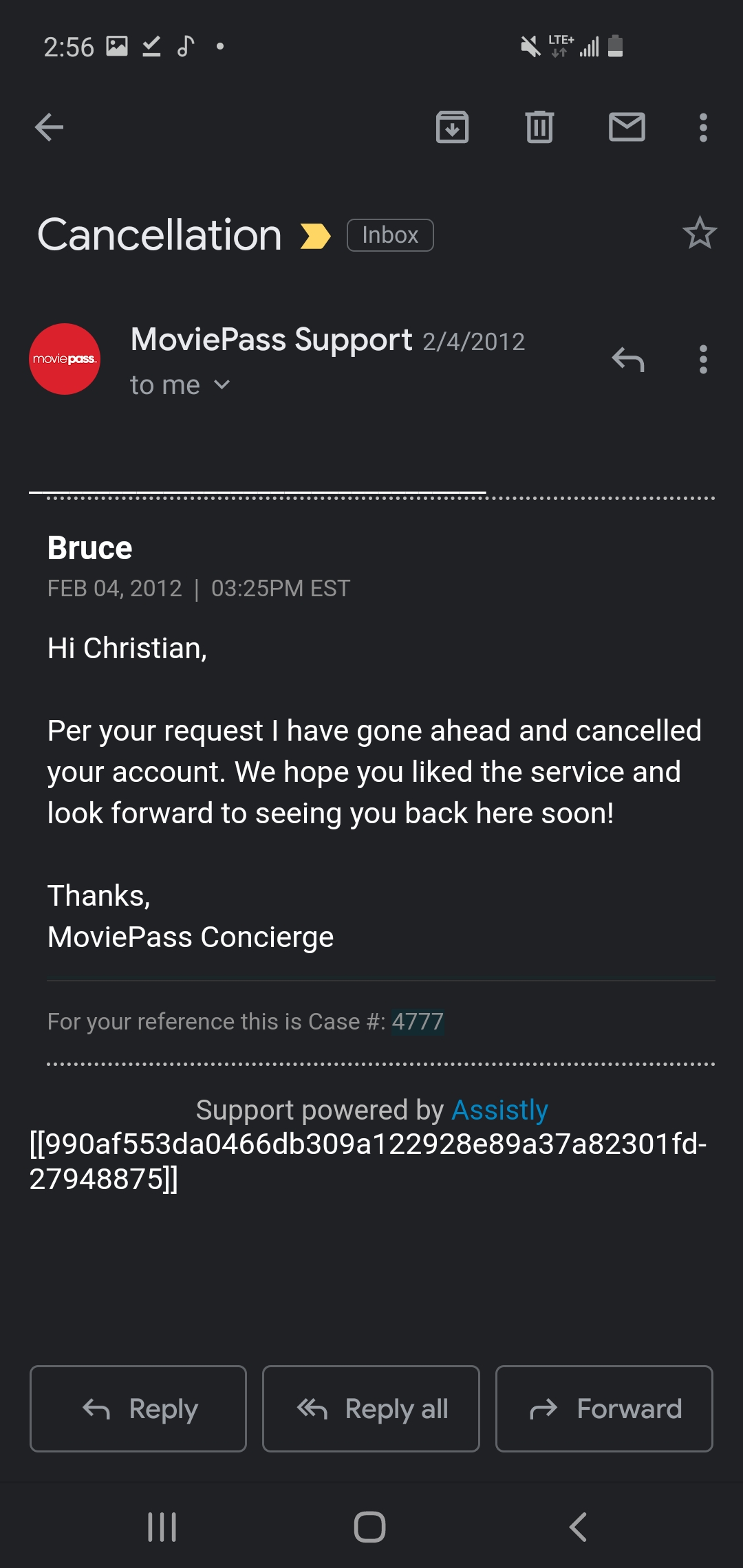Screen dimensions: 743x1568
Task: Archive this Cancellation email
Action: (x=452, y=127)
